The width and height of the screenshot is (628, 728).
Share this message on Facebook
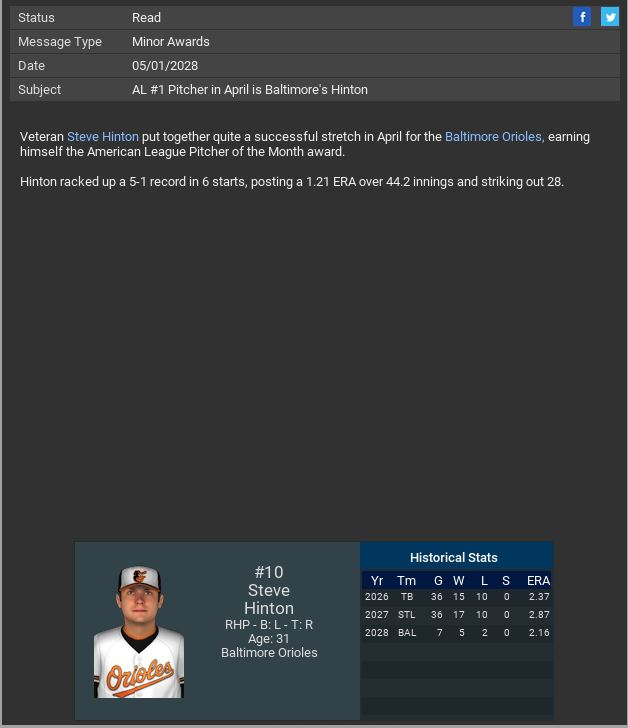[x=582, y=17]
